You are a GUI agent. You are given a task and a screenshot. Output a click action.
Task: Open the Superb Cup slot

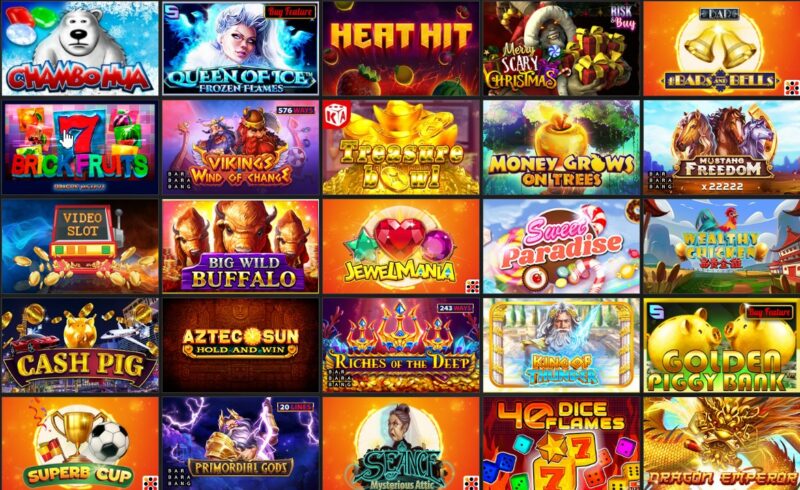point(80,442)
